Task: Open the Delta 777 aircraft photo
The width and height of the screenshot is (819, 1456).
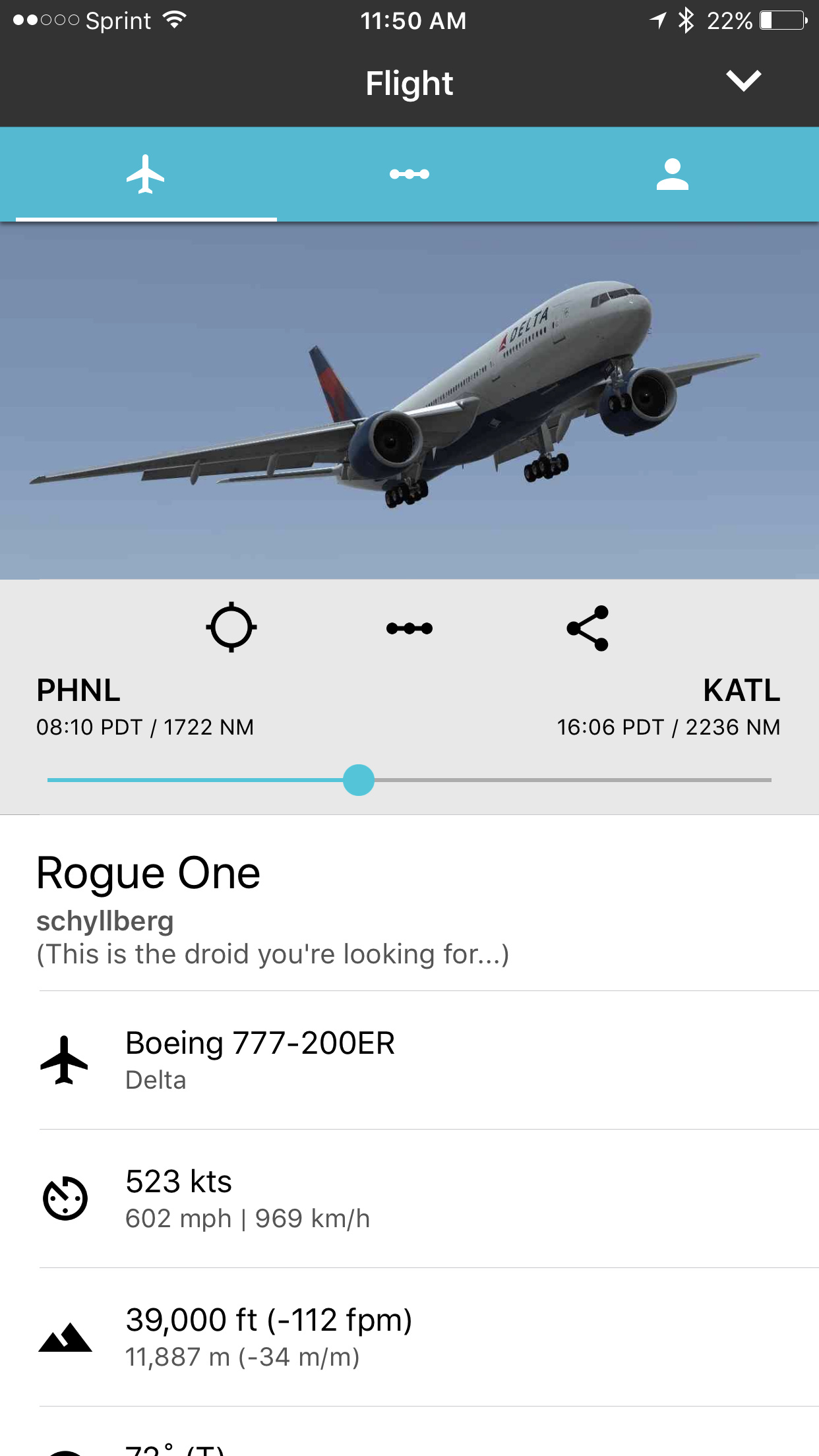Action: click(x=409, y=401)
